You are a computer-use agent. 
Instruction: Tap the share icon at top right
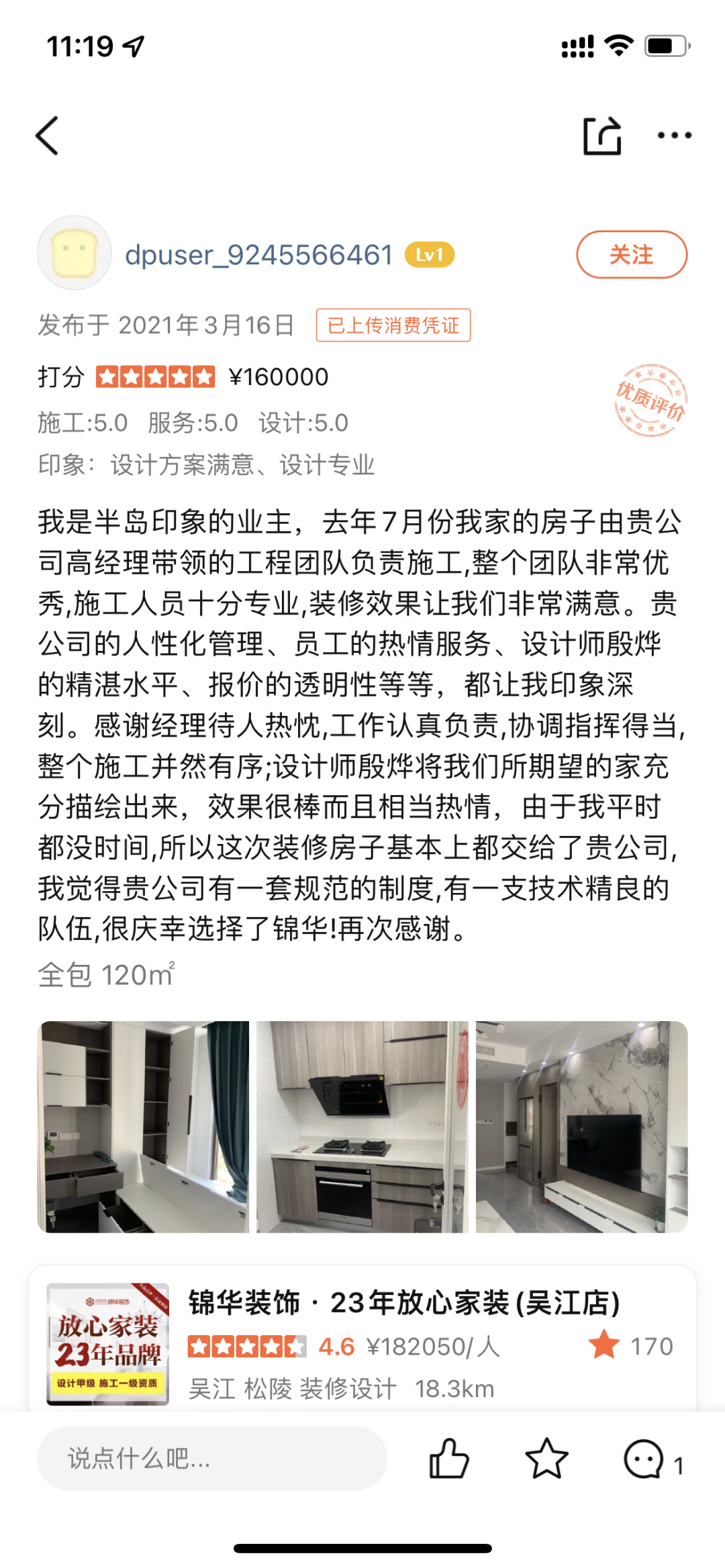coord(602,134)
